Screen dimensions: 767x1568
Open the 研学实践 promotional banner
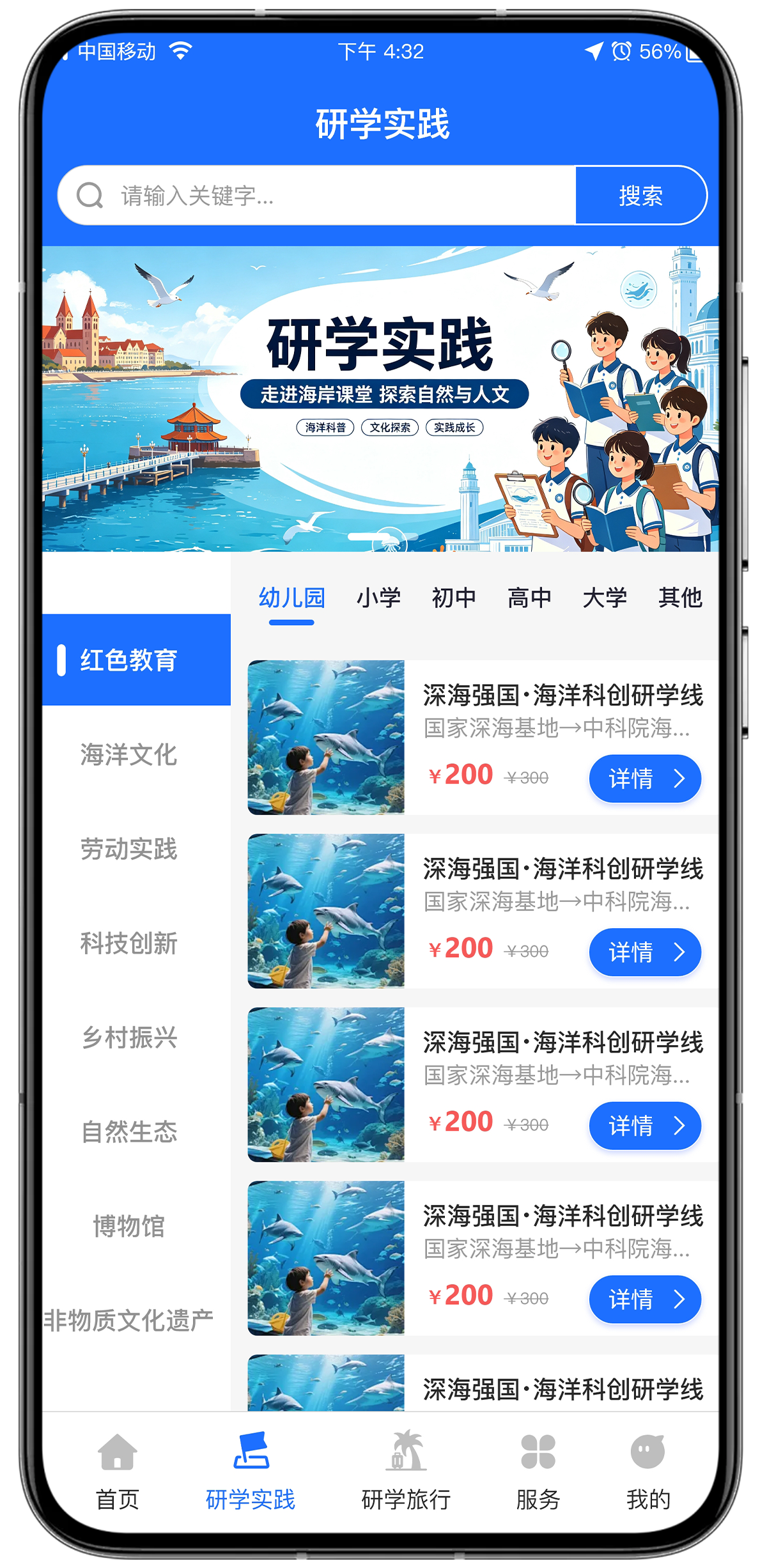[x=380, y=399]
